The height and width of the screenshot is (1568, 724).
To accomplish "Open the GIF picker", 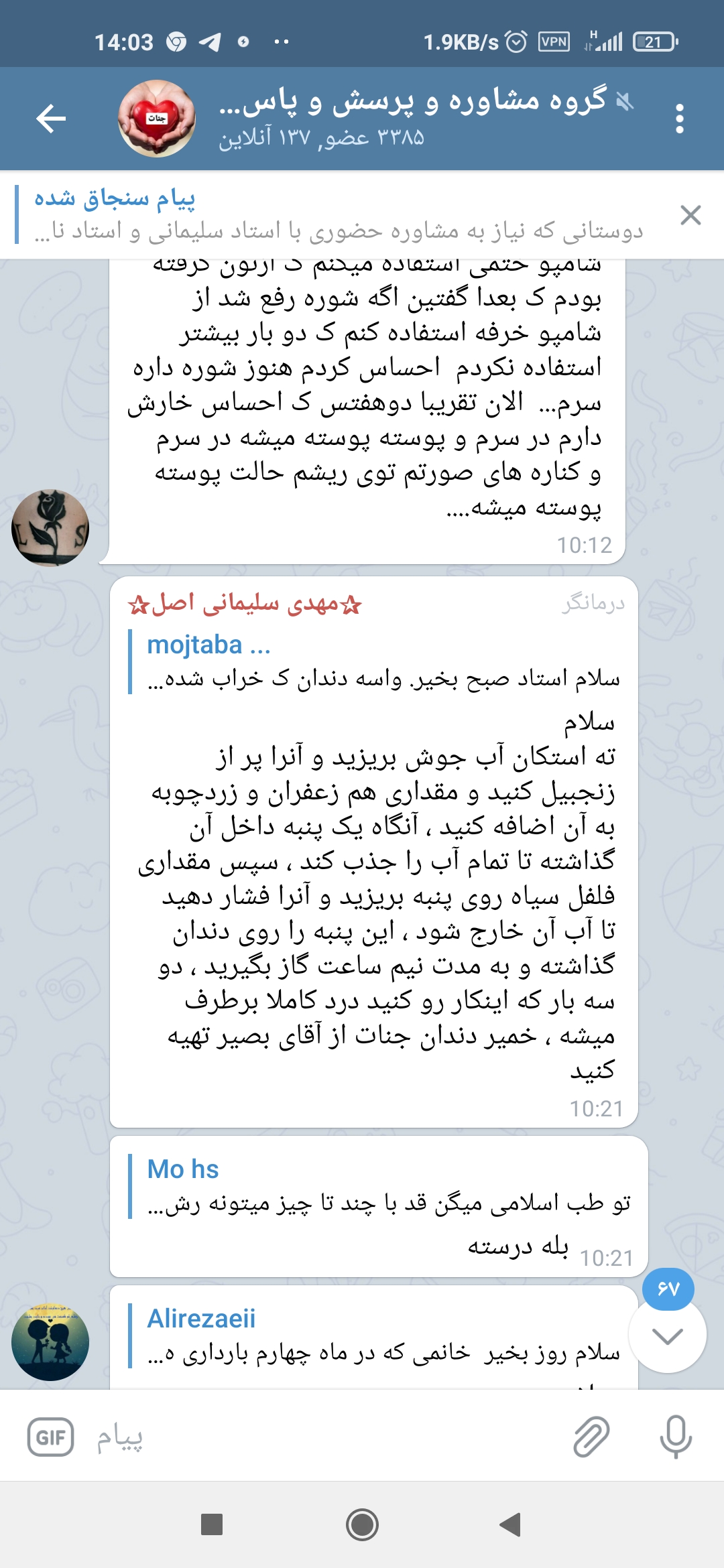I will 51,1437.
